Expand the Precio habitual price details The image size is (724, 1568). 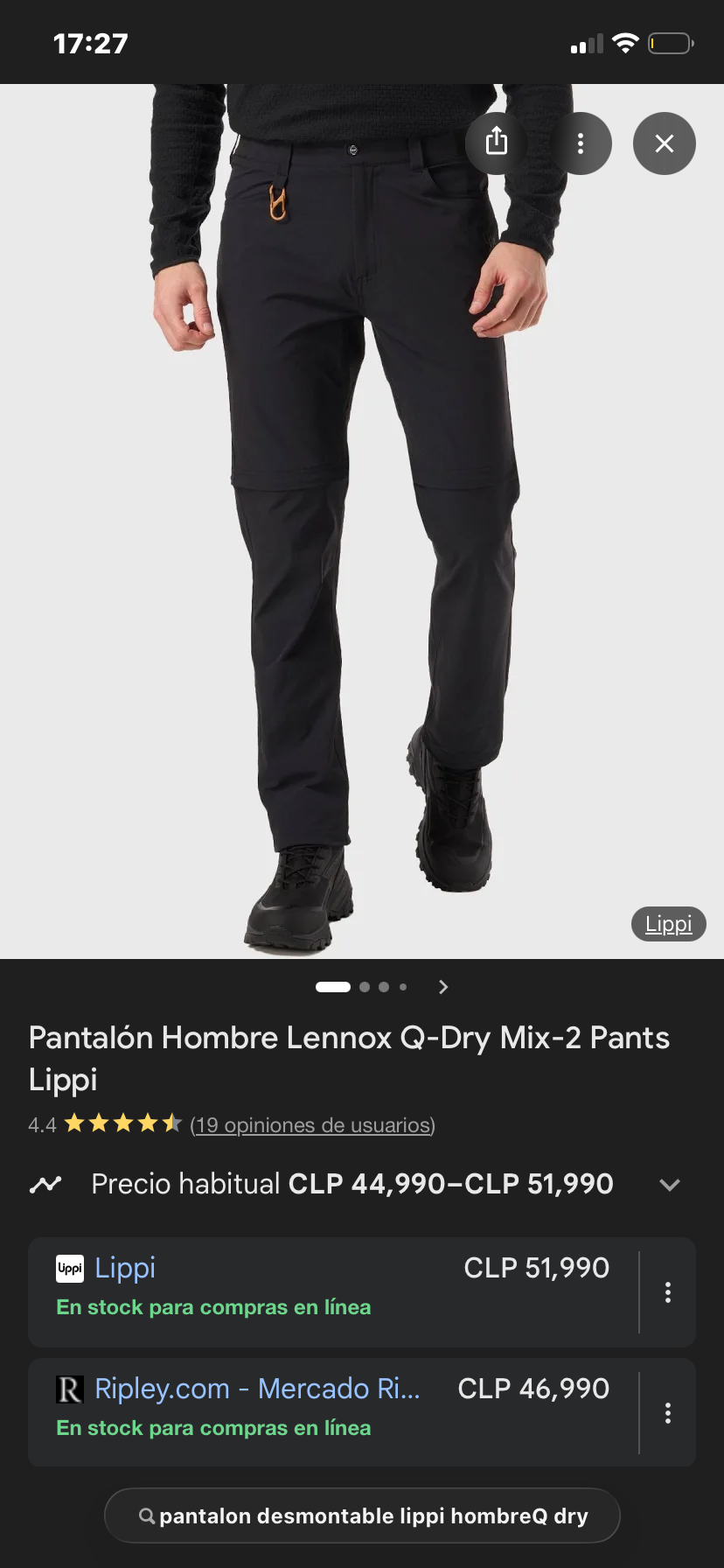pyautogui.click(x=669, y=1184)
